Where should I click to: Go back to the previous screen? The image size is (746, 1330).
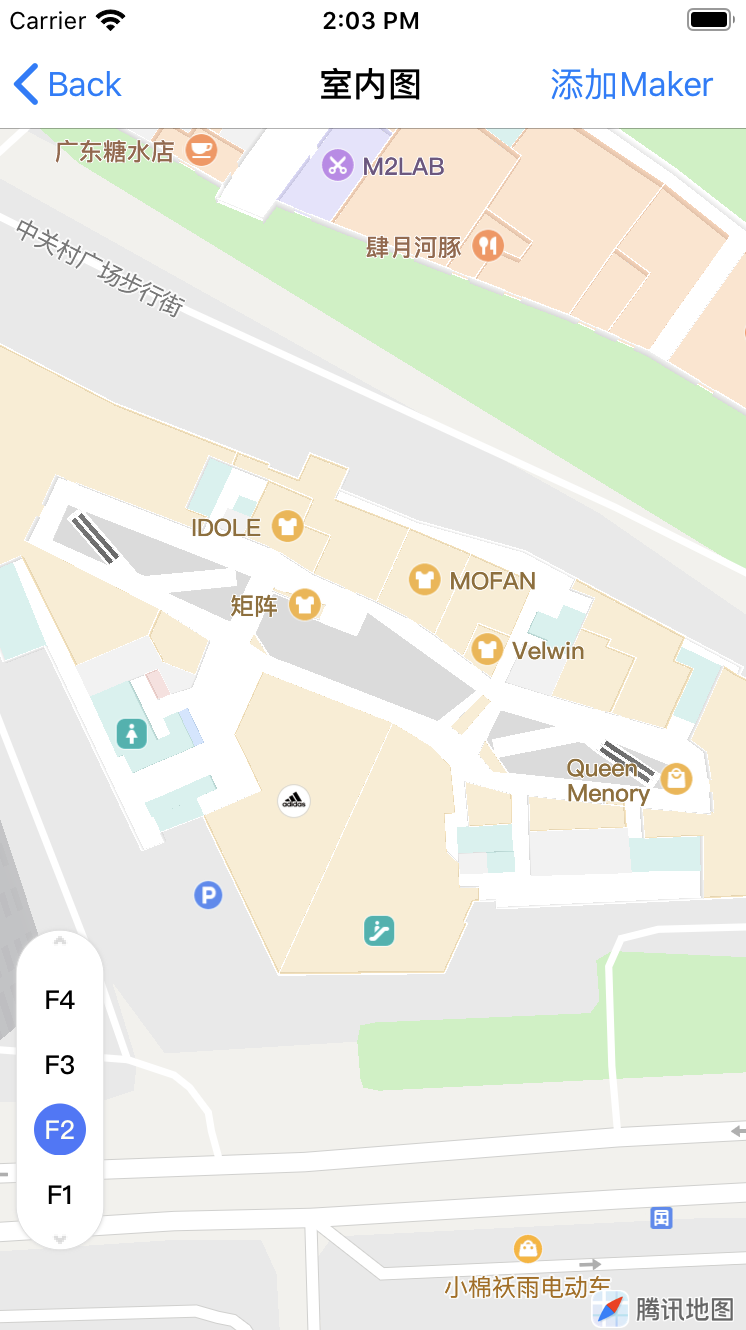pyautogui.click(x=68, y=85)
